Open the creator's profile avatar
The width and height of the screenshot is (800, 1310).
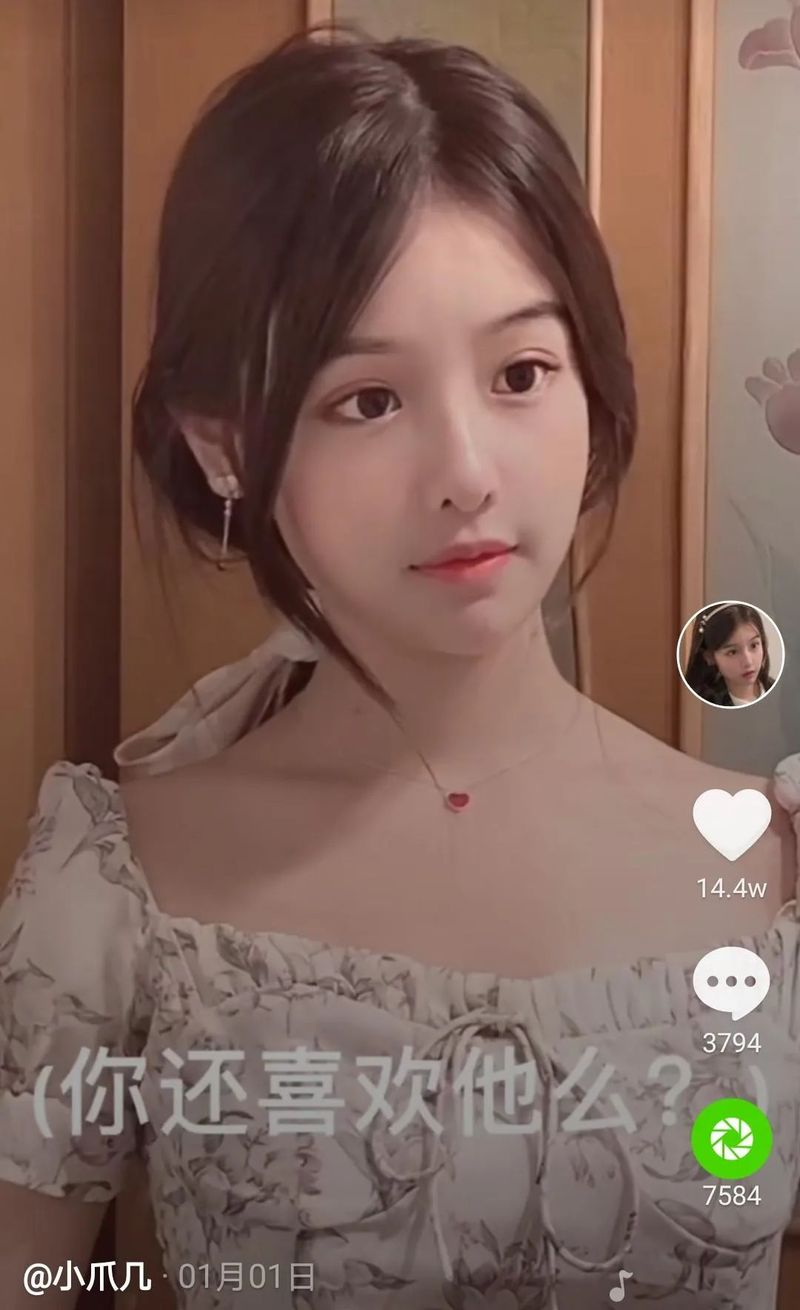click(730, 655)
